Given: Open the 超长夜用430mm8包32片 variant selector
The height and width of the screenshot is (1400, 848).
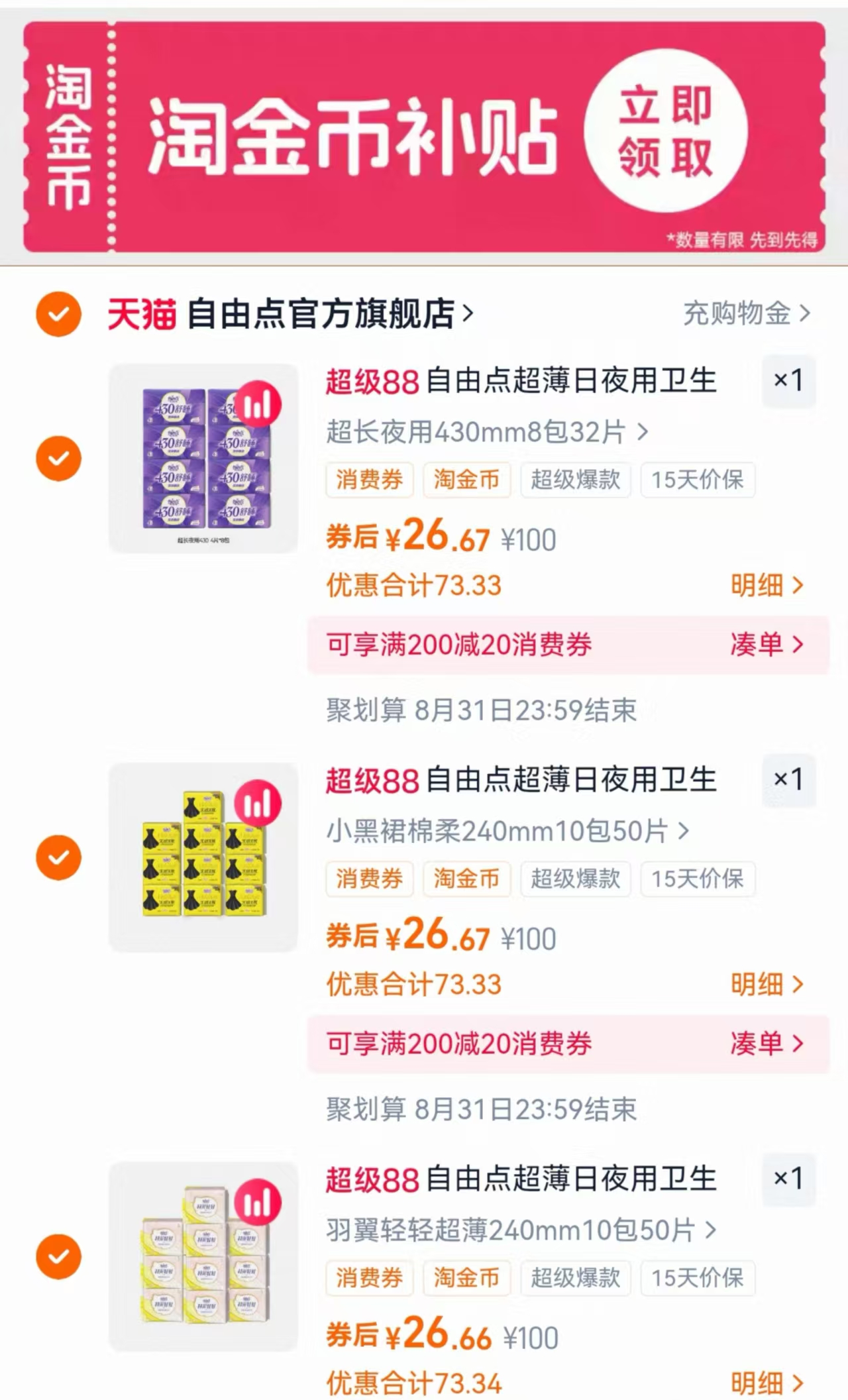Looking at the screenshot, I should 484,431.
